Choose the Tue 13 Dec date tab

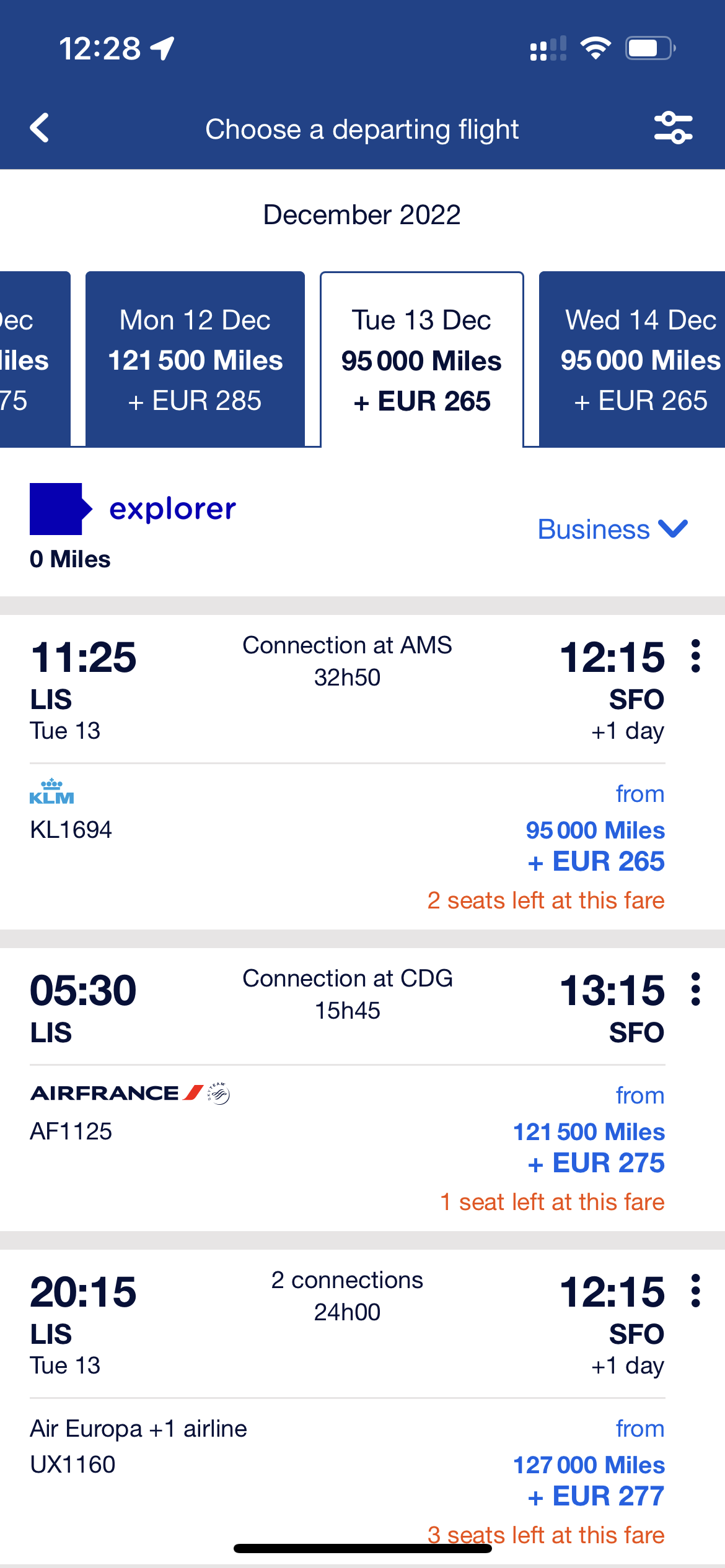(422, 359)
